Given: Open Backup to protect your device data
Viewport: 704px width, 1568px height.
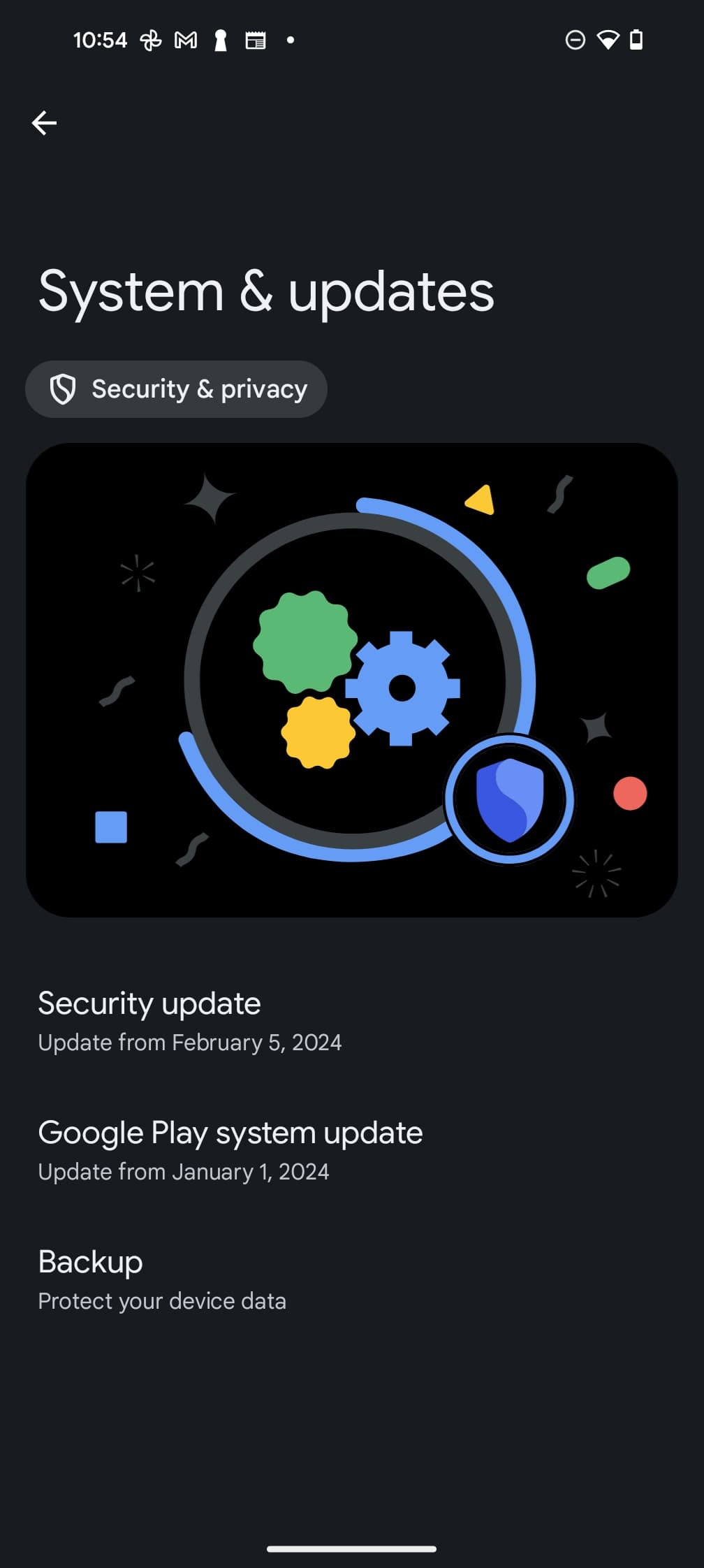Looking at the screenshot, I should pyautogui.click(x=90, y=1261).
